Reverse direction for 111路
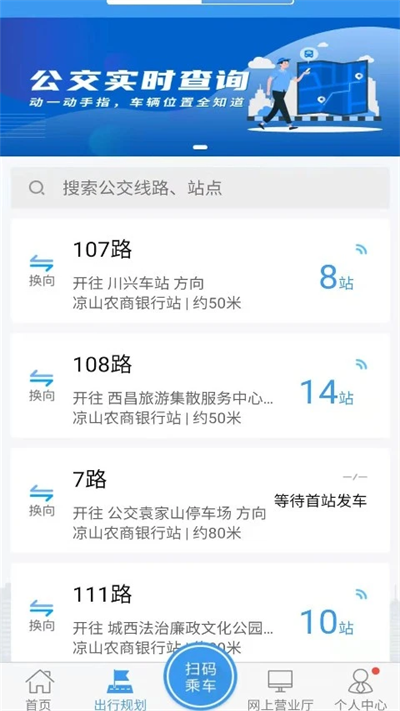Screen dimensions: 400x711 42,615
